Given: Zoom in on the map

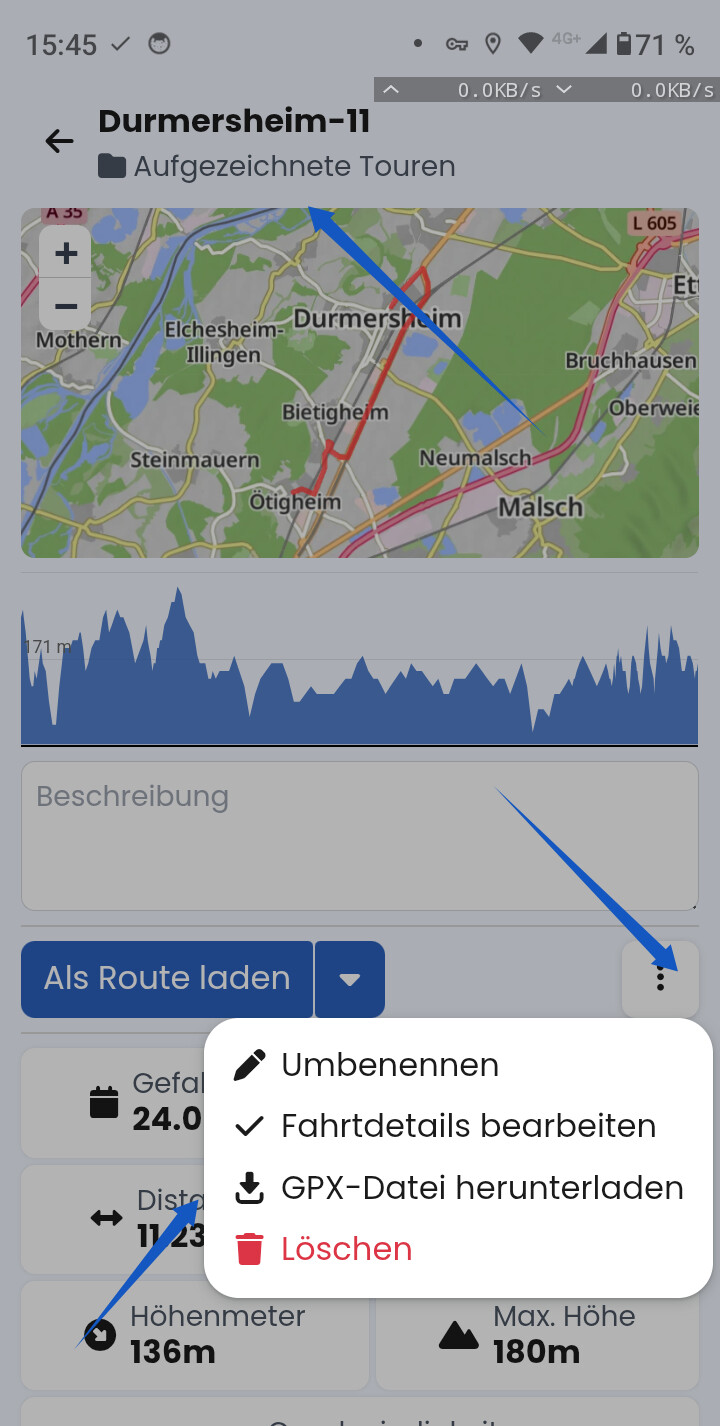Looking at the screenshot, I should [66, 253].
